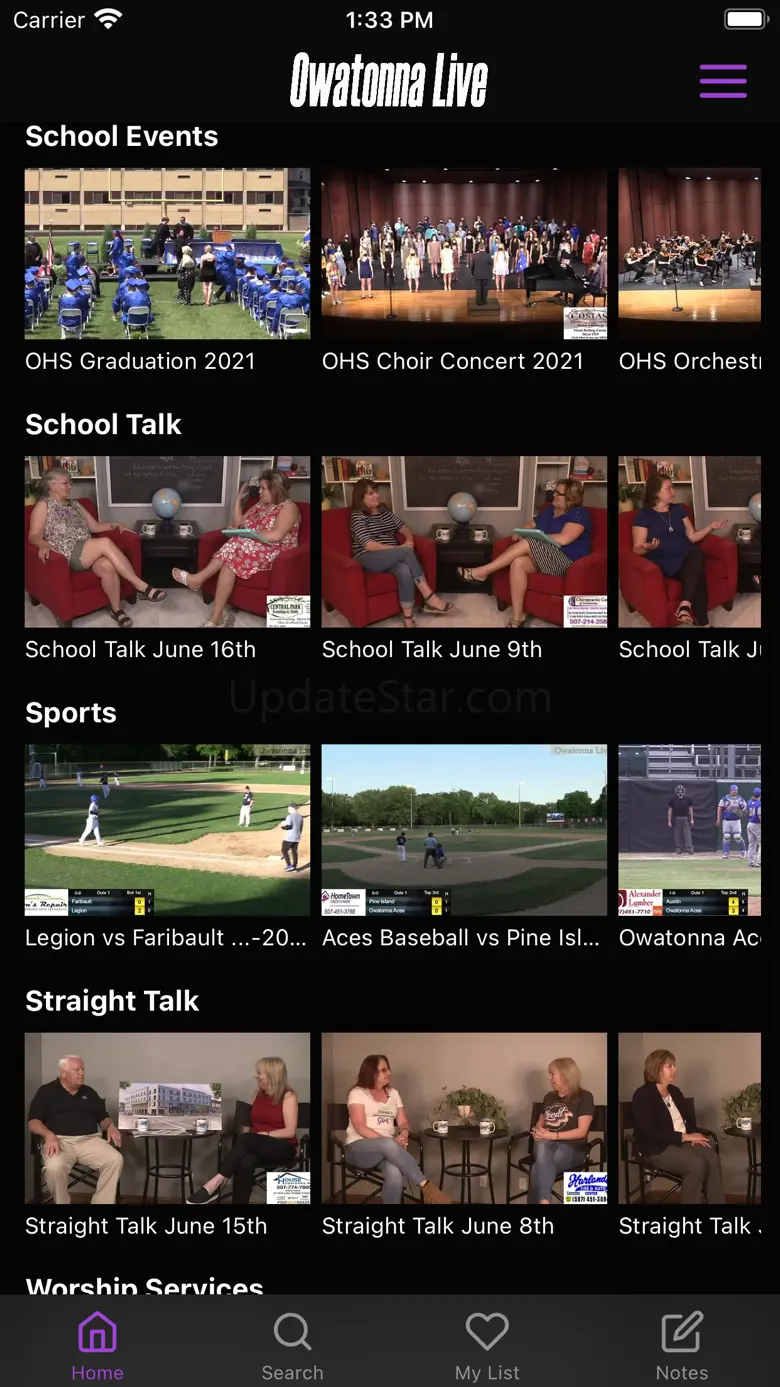Open the OHS Orchestra video tile

(690, 254)
